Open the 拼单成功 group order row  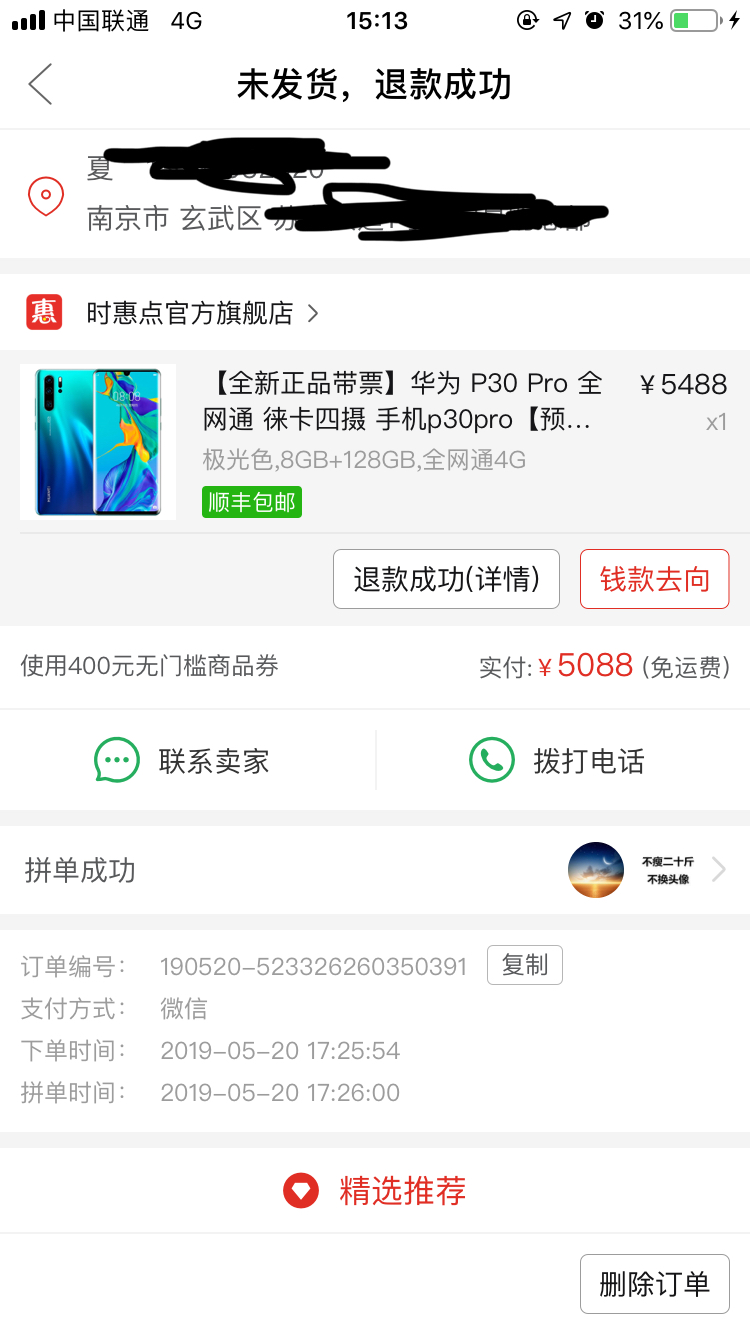pyautogui.click(x=375, y=870)
